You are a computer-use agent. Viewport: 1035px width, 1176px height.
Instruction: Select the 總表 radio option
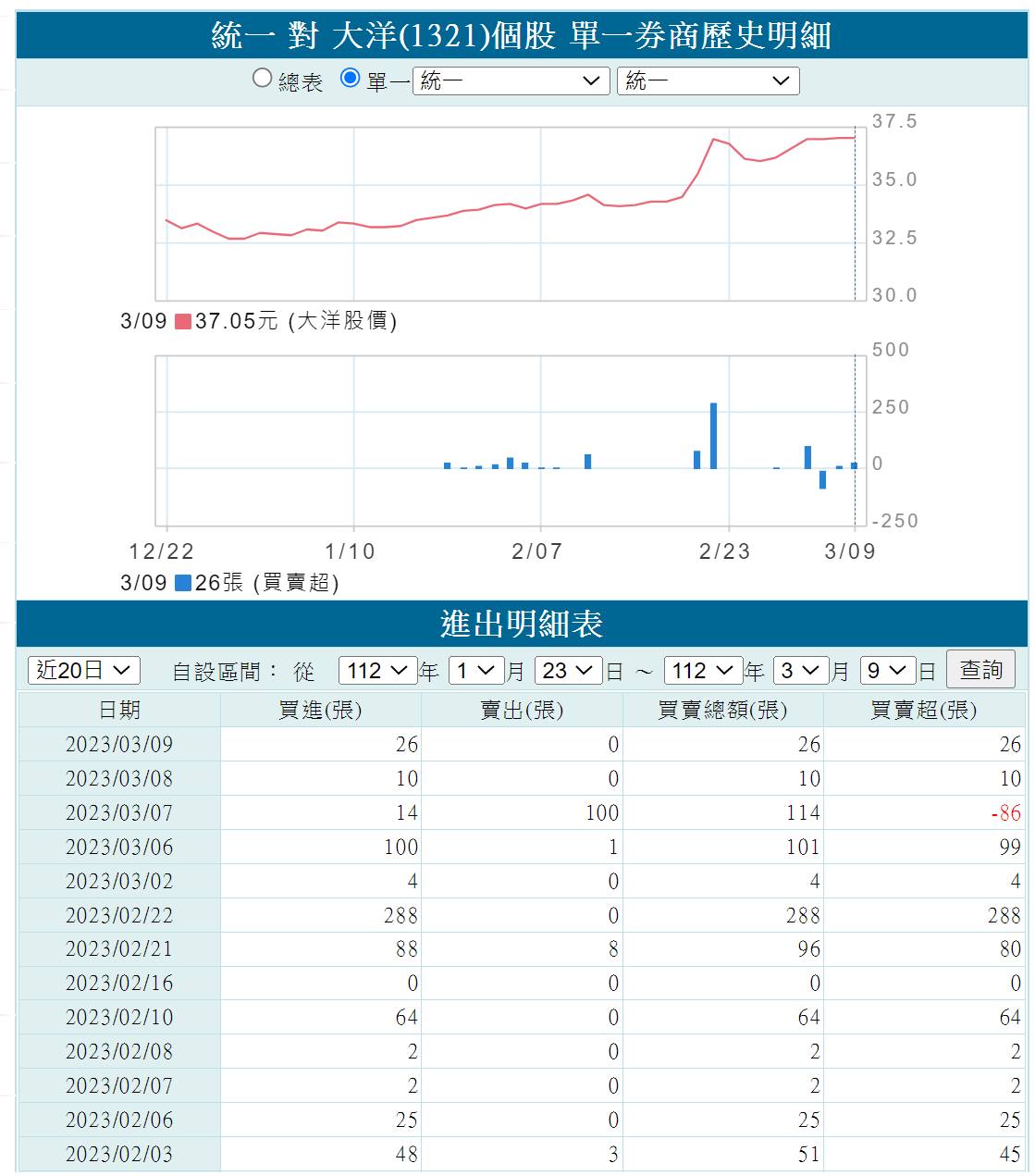point(263,79)
